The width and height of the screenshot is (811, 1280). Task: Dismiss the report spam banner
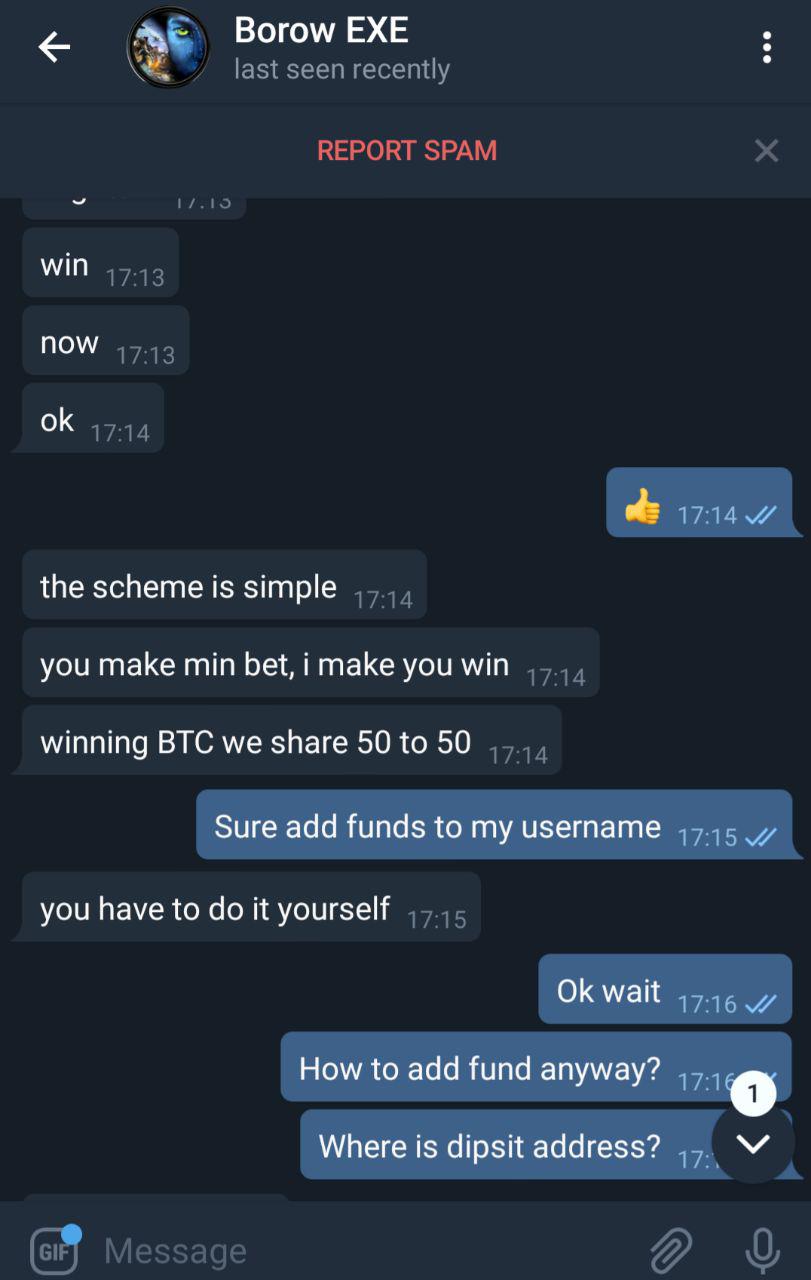[x=766, y=151]
